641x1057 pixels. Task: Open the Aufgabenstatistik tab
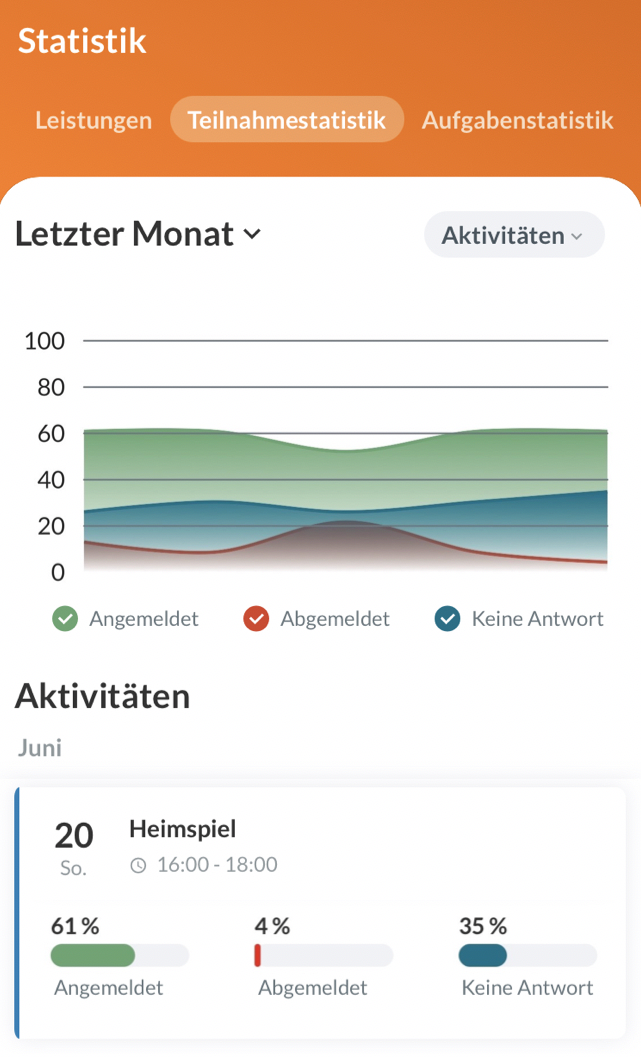tap(517, 121)
